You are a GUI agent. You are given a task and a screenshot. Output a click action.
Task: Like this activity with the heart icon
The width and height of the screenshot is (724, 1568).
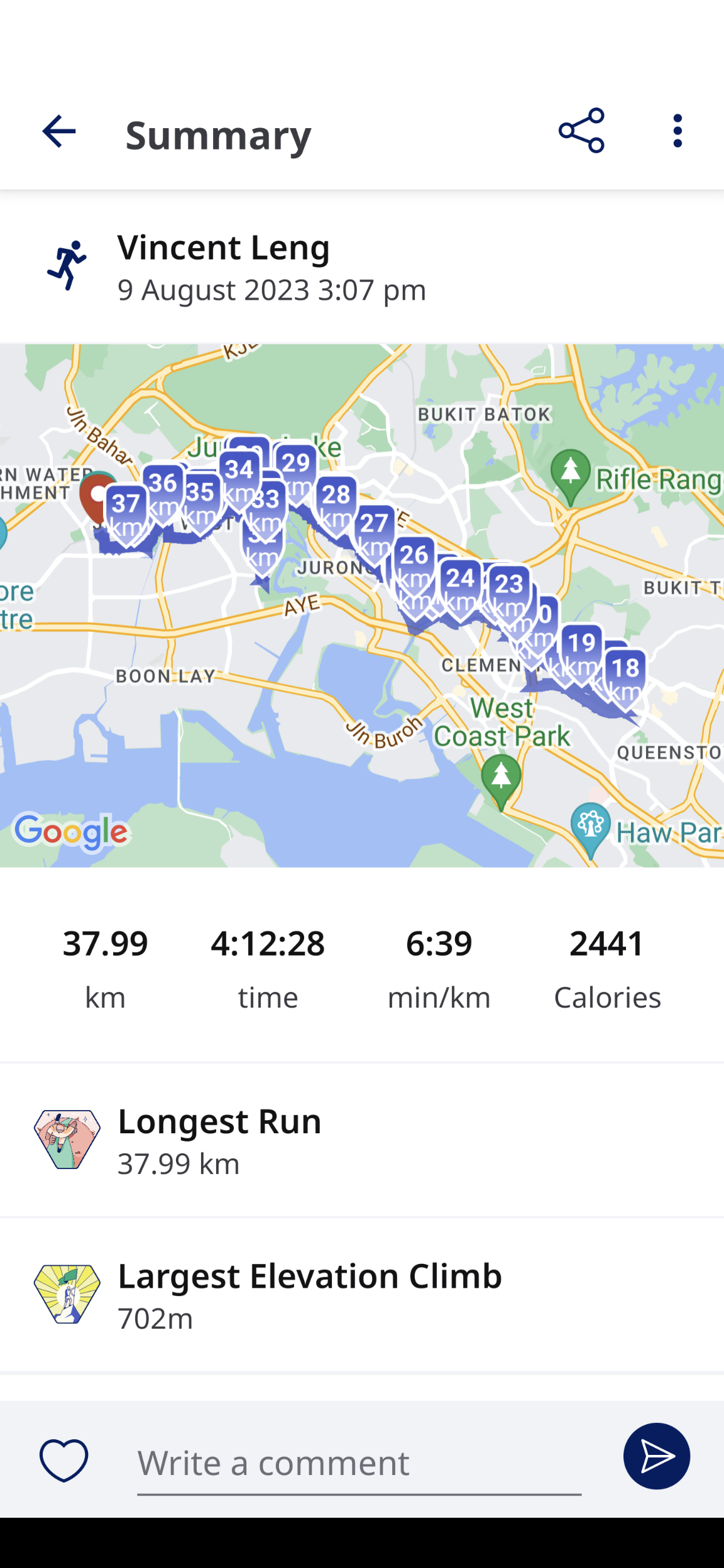click(x=64, y=1460)
